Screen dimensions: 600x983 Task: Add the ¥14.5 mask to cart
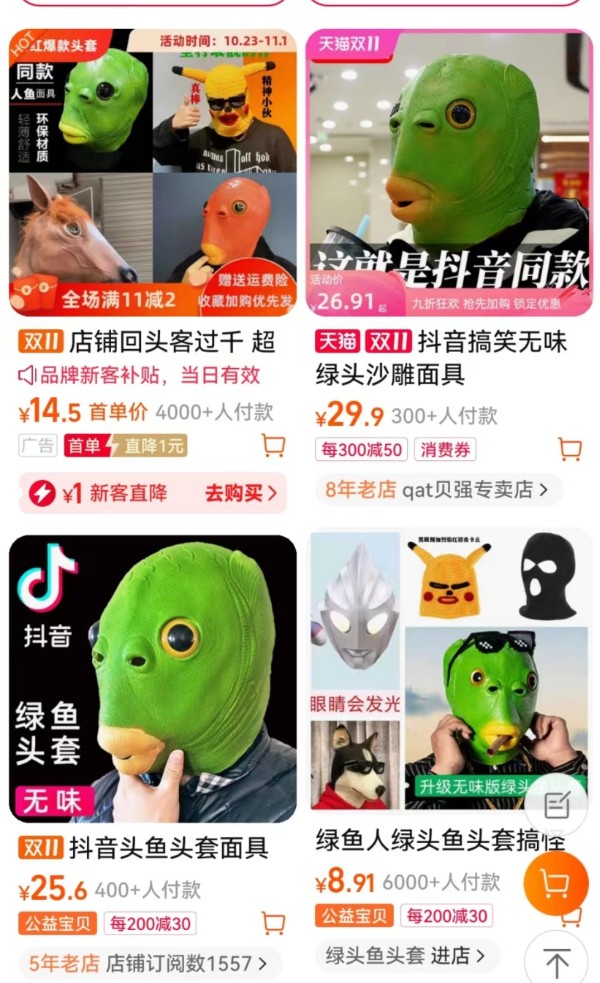pos(273,446)
